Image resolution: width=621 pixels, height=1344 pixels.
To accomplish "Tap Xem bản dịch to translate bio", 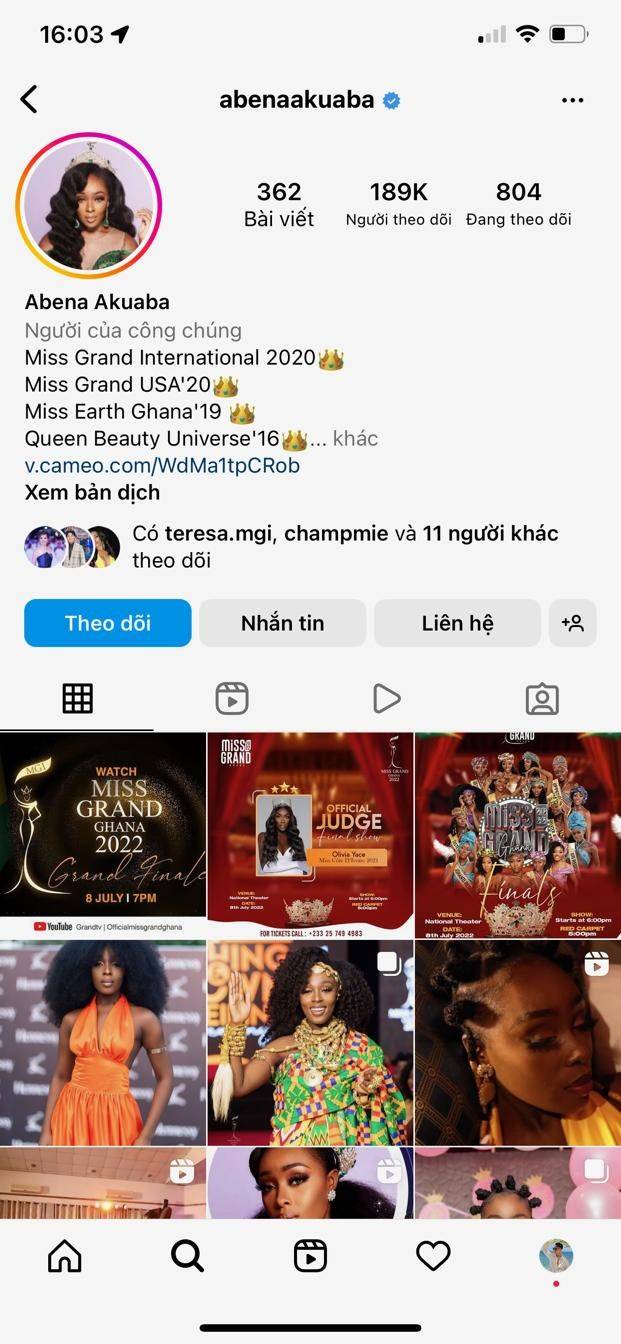I will click(x=92, y=493).
